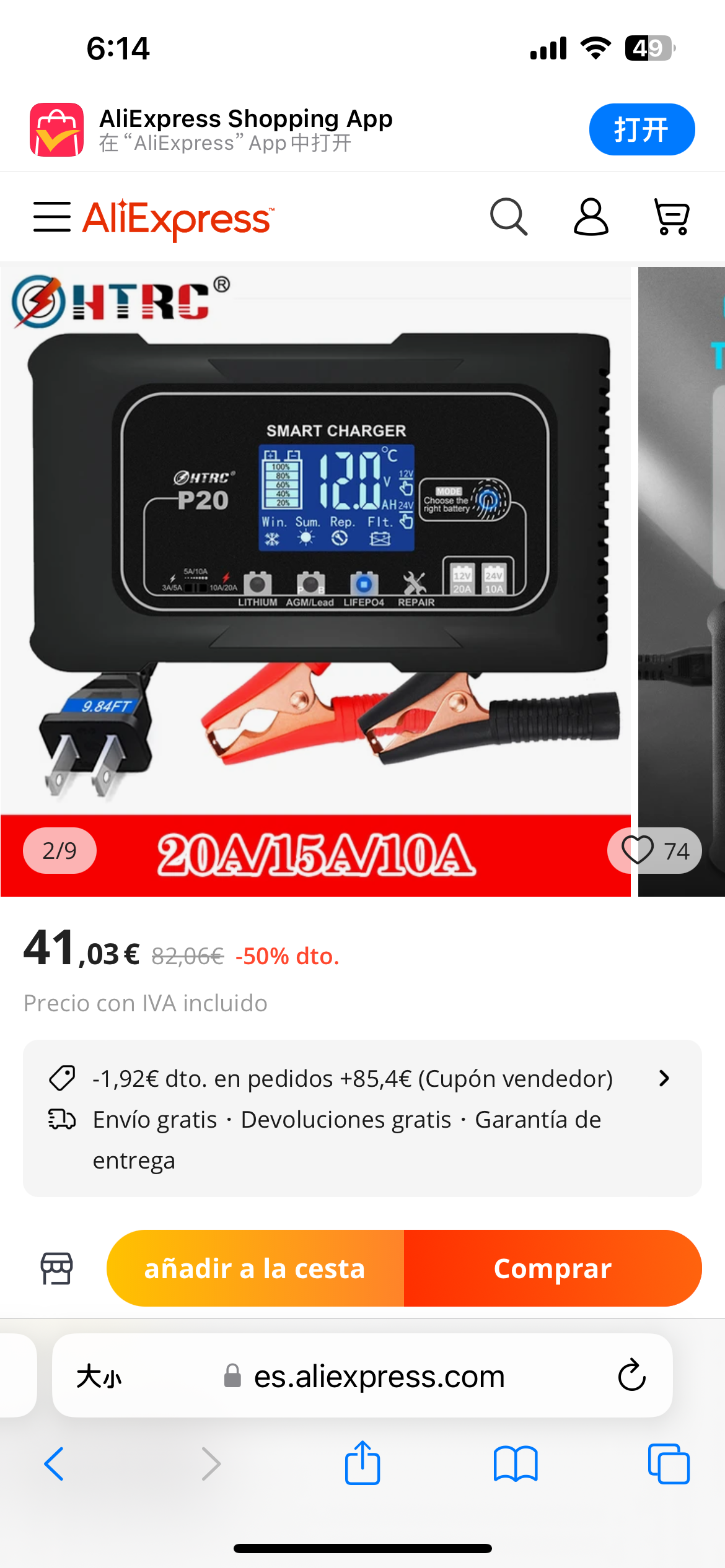Expand the seller coupon and shipping details
The height and width of the screenshot is (1568, 725).
pyautogui.click(x=664, y=1078)
